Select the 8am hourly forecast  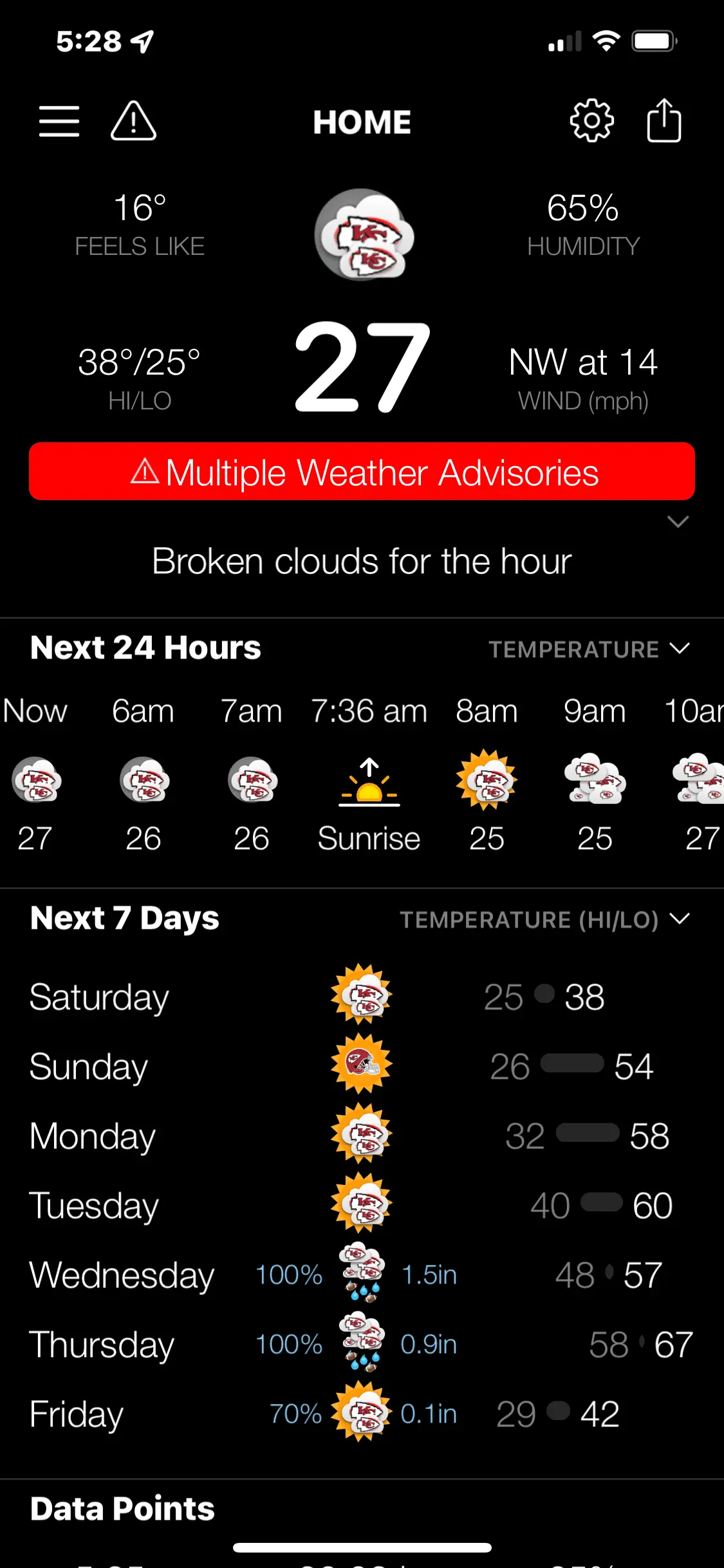pos(487,776)
